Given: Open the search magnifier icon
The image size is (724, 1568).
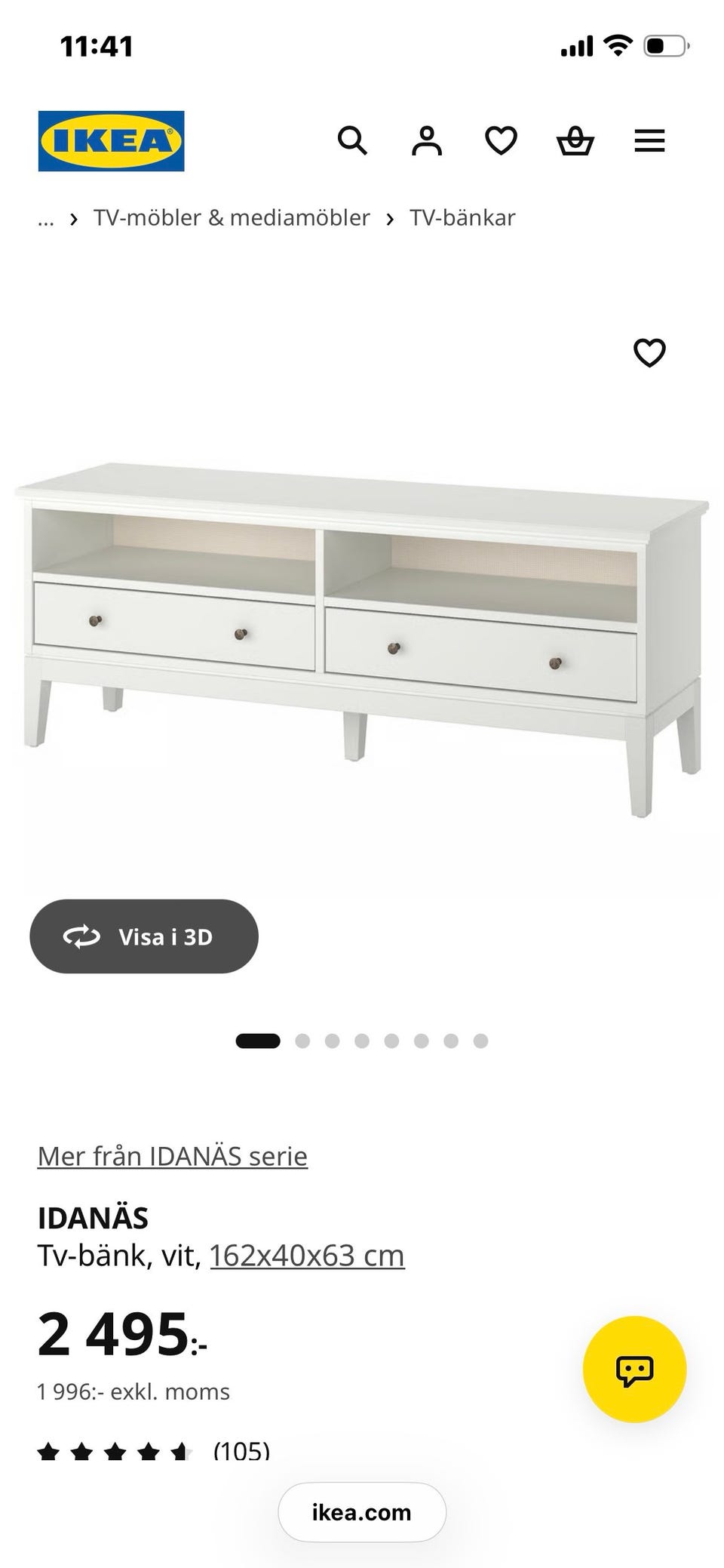Looking at the screenshot, I should tap(352, 141).
